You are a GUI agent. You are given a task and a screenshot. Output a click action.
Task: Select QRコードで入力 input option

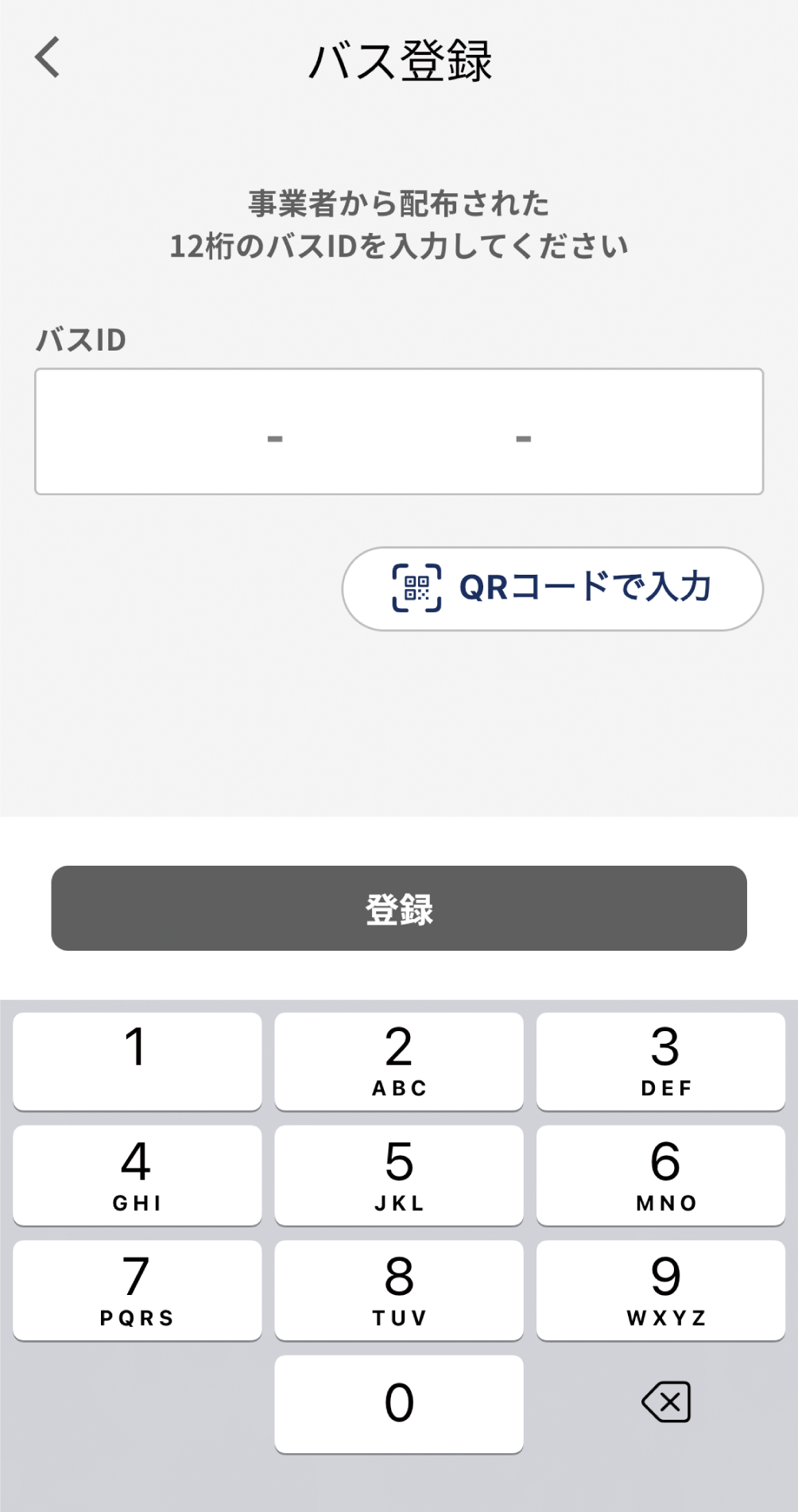[552, 588]
